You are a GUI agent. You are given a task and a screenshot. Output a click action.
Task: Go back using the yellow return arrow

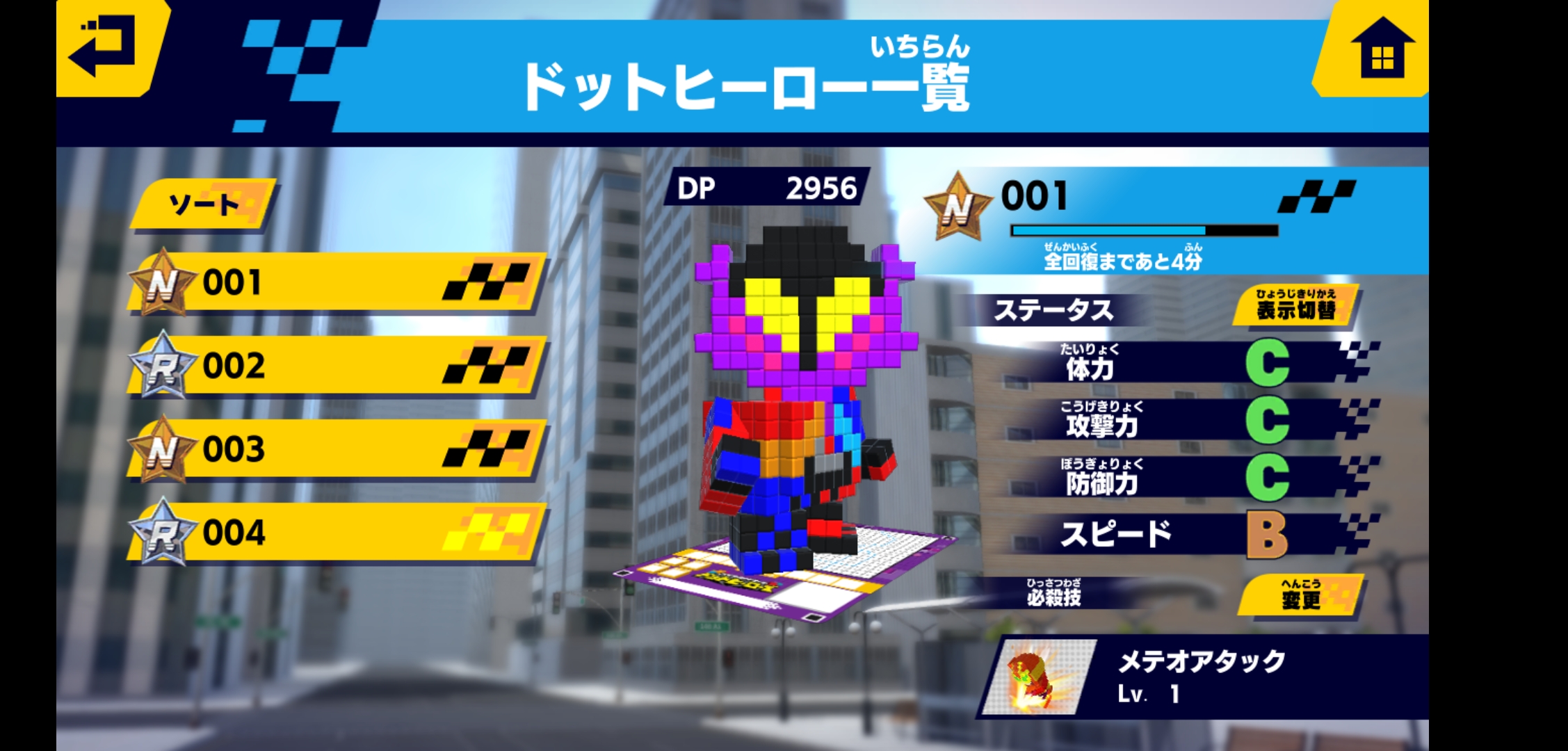tap(111, 46)
